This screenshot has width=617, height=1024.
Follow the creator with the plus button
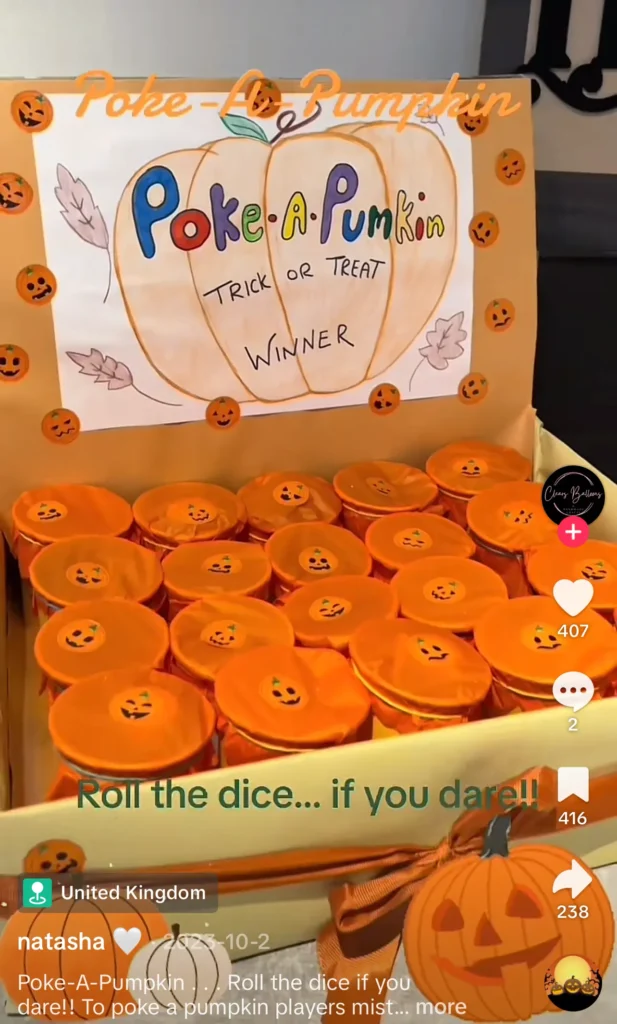point(573,531)
